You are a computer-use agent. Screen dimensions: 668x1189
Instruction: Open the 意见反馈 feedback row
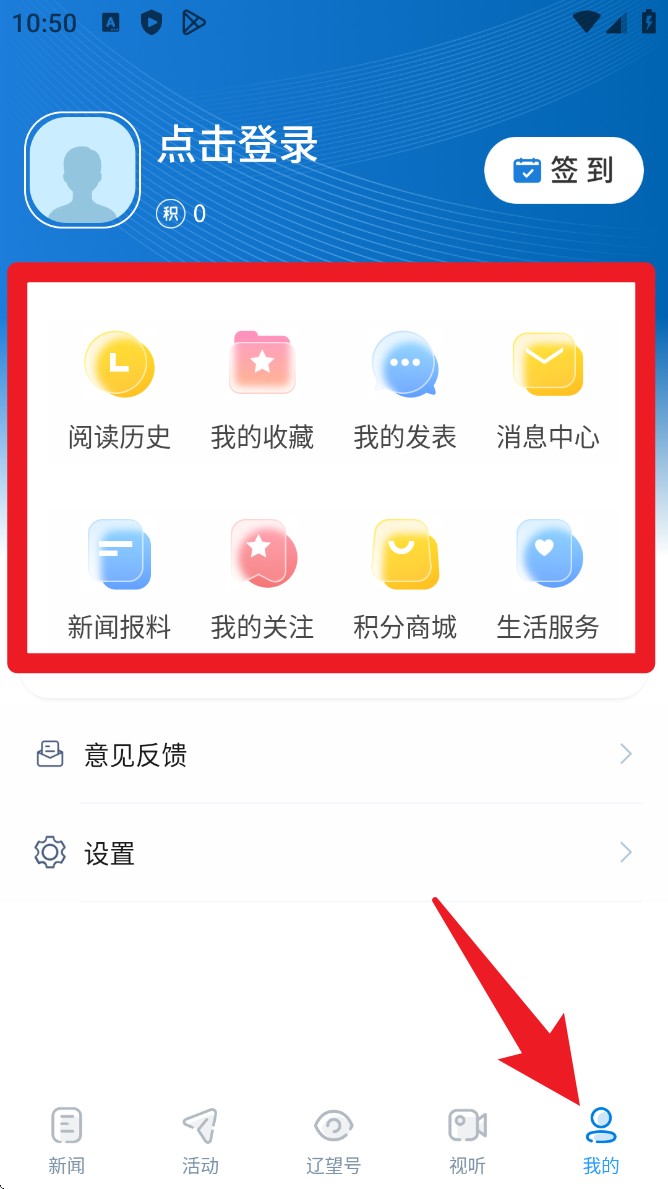pos(333,755)
